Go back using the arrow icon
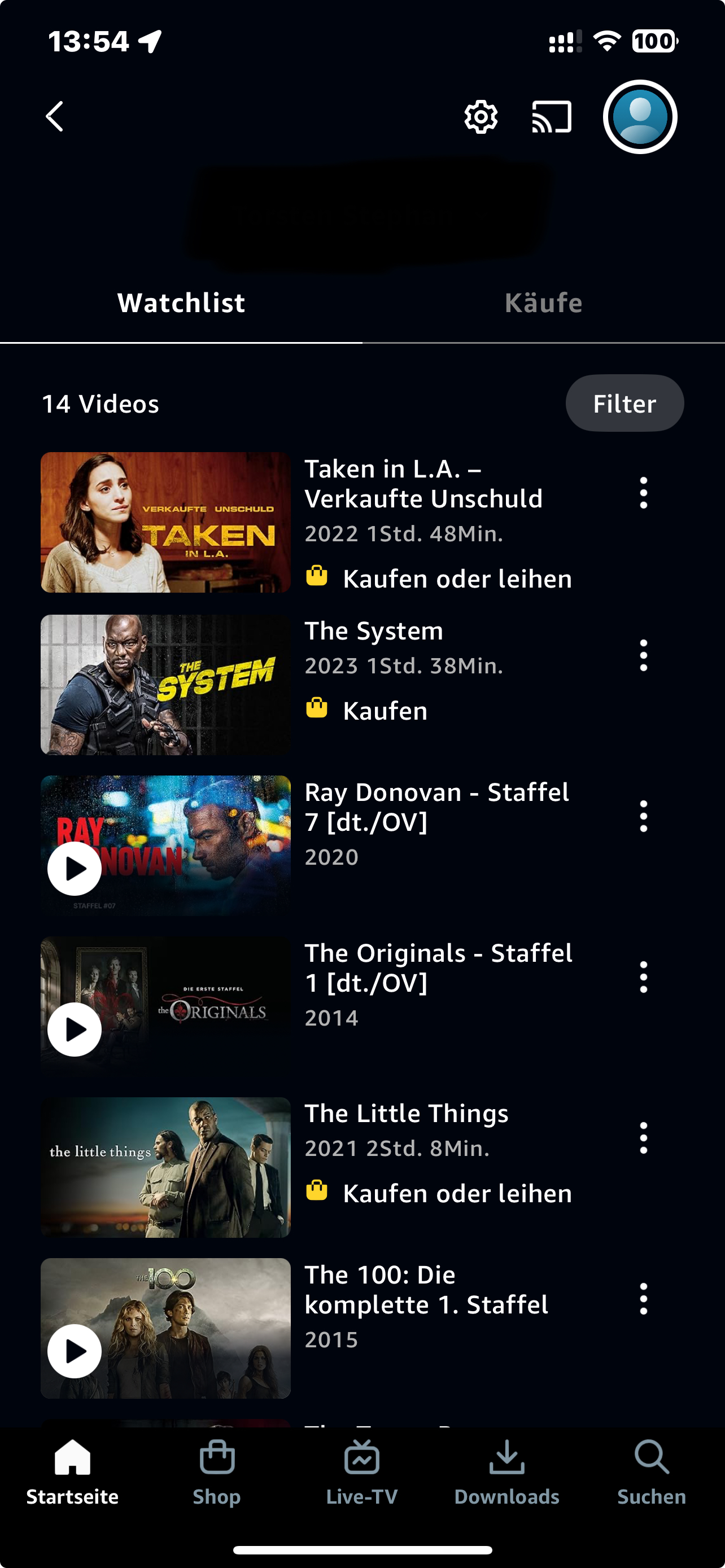 point(55,116)
